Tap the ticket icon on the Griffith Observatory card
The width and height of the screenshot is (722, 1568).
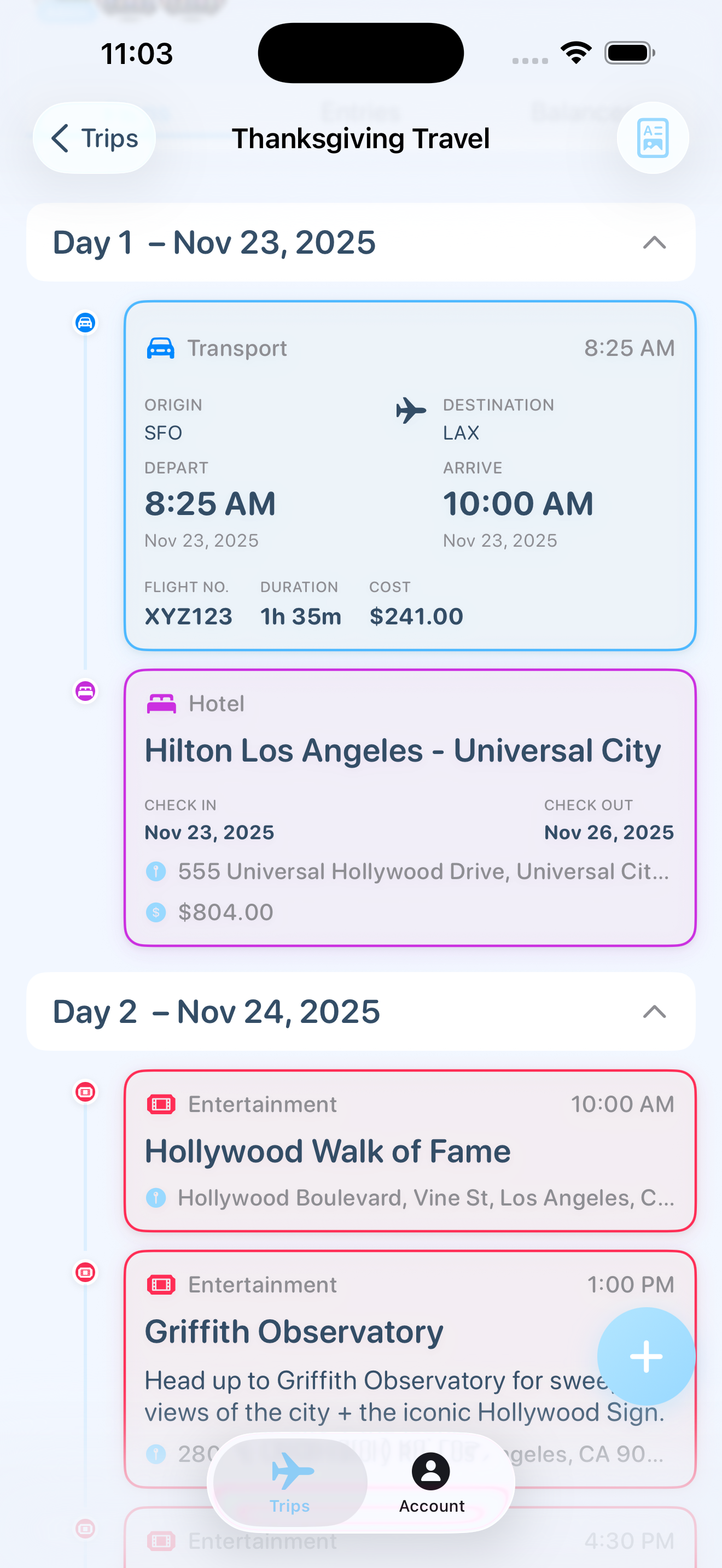161,1284
